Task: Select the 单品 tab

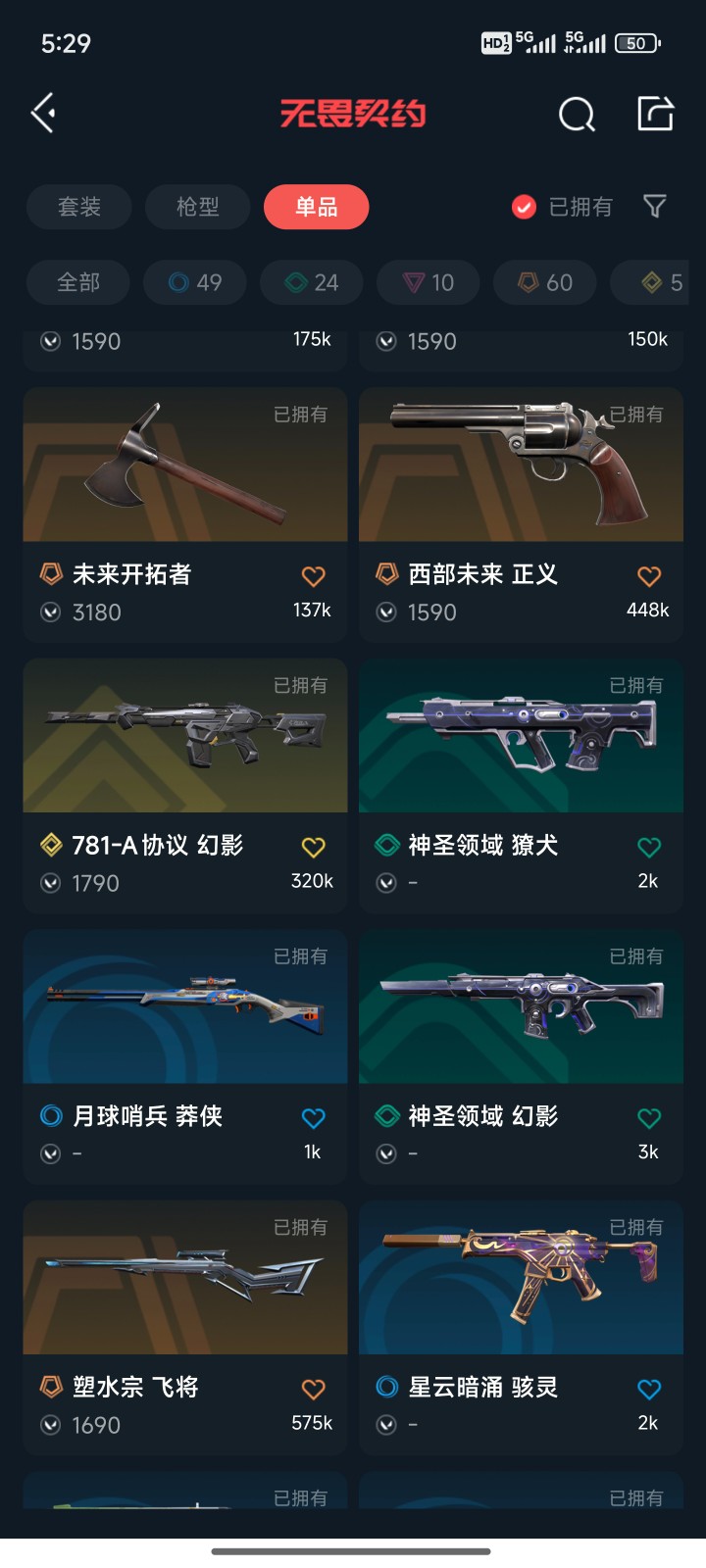Action: point(316,207)
